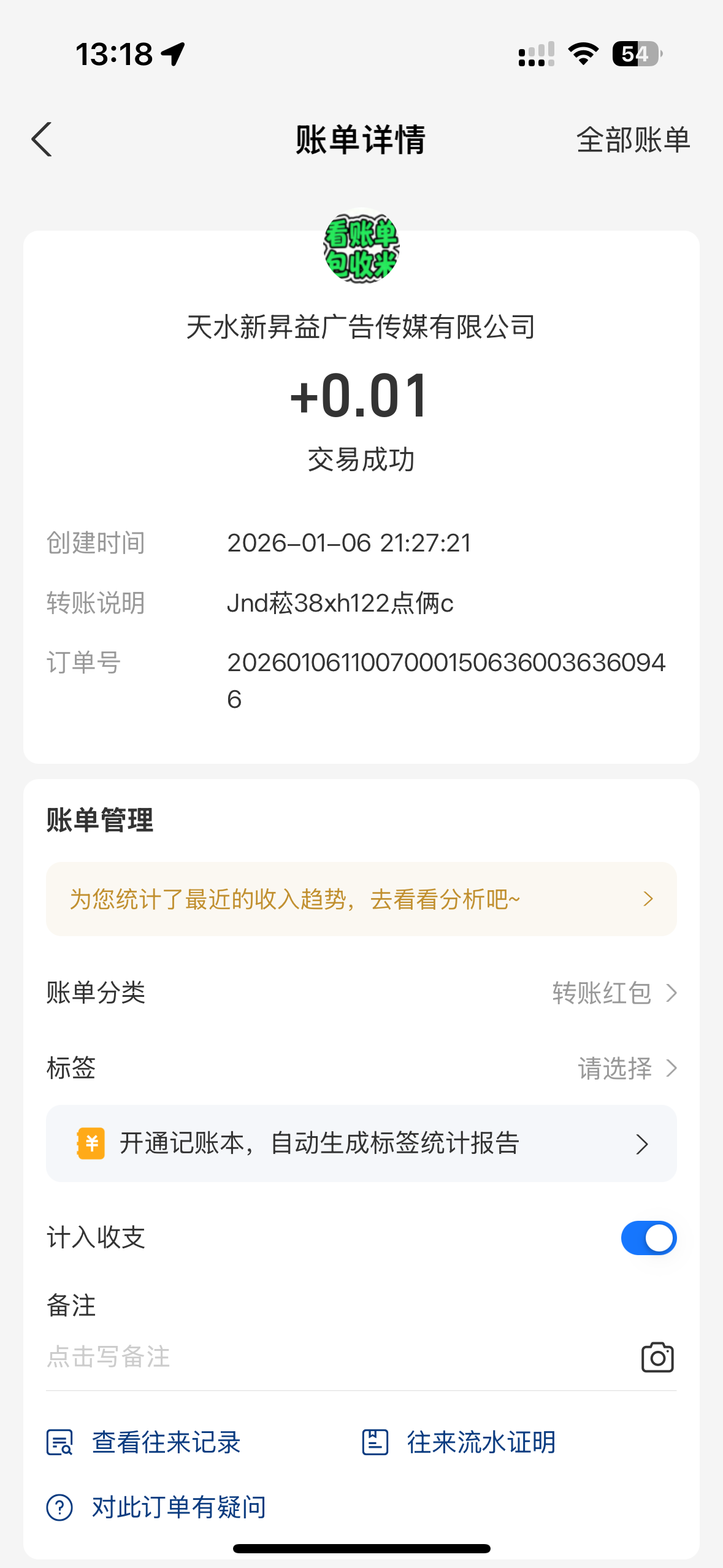Screen dimensions: 723x1568
Task: Change 账单分类 from 转账红包
Action: [x=613, y=993]
